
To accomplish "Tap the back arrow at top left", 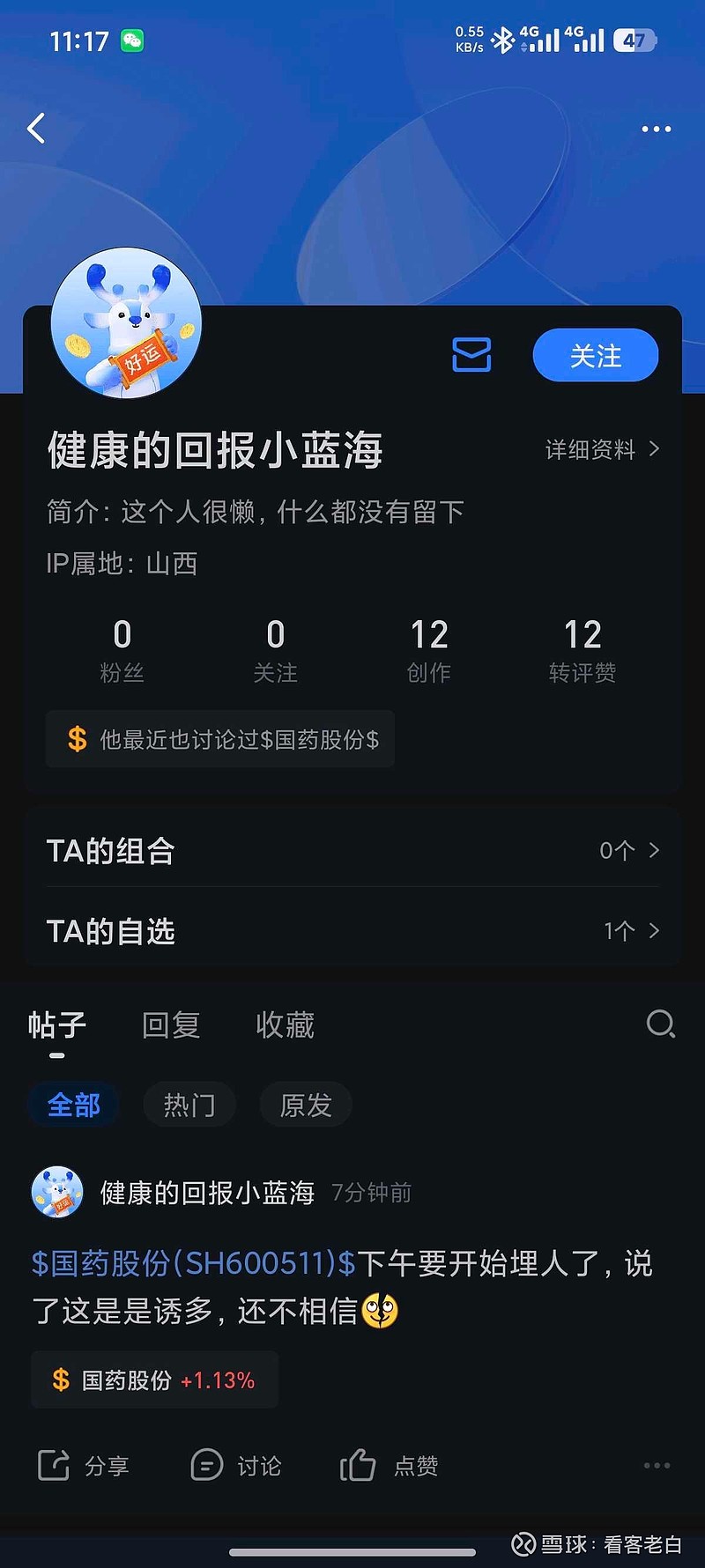I will (35, 129).
